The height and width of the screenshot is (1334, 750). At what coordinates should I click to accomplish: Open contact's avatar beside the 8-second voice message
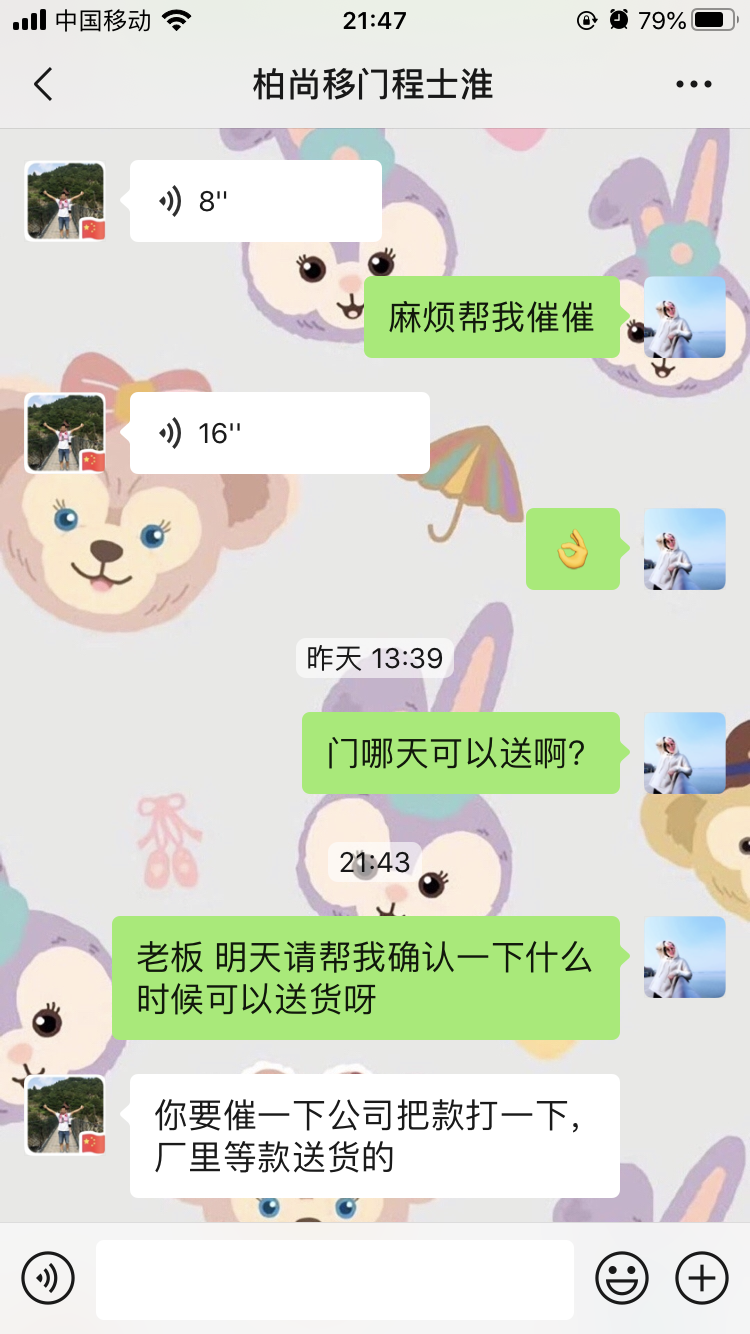pos(65,201)
